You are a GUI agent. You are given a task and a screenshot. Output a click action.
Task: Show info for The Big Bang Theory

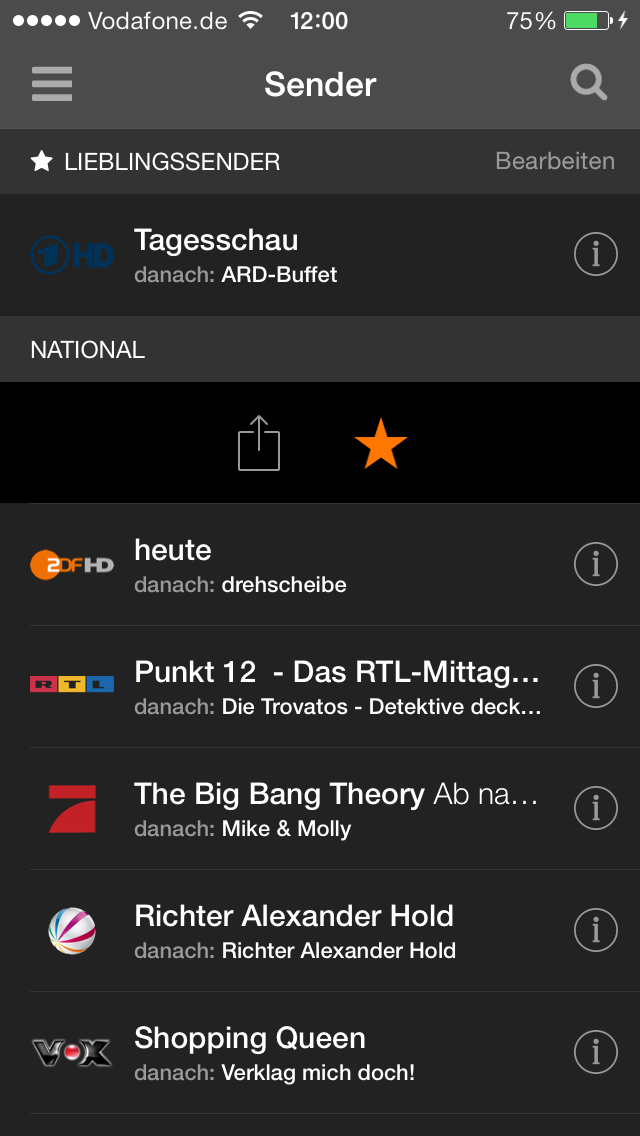click(x=596, y=807)
